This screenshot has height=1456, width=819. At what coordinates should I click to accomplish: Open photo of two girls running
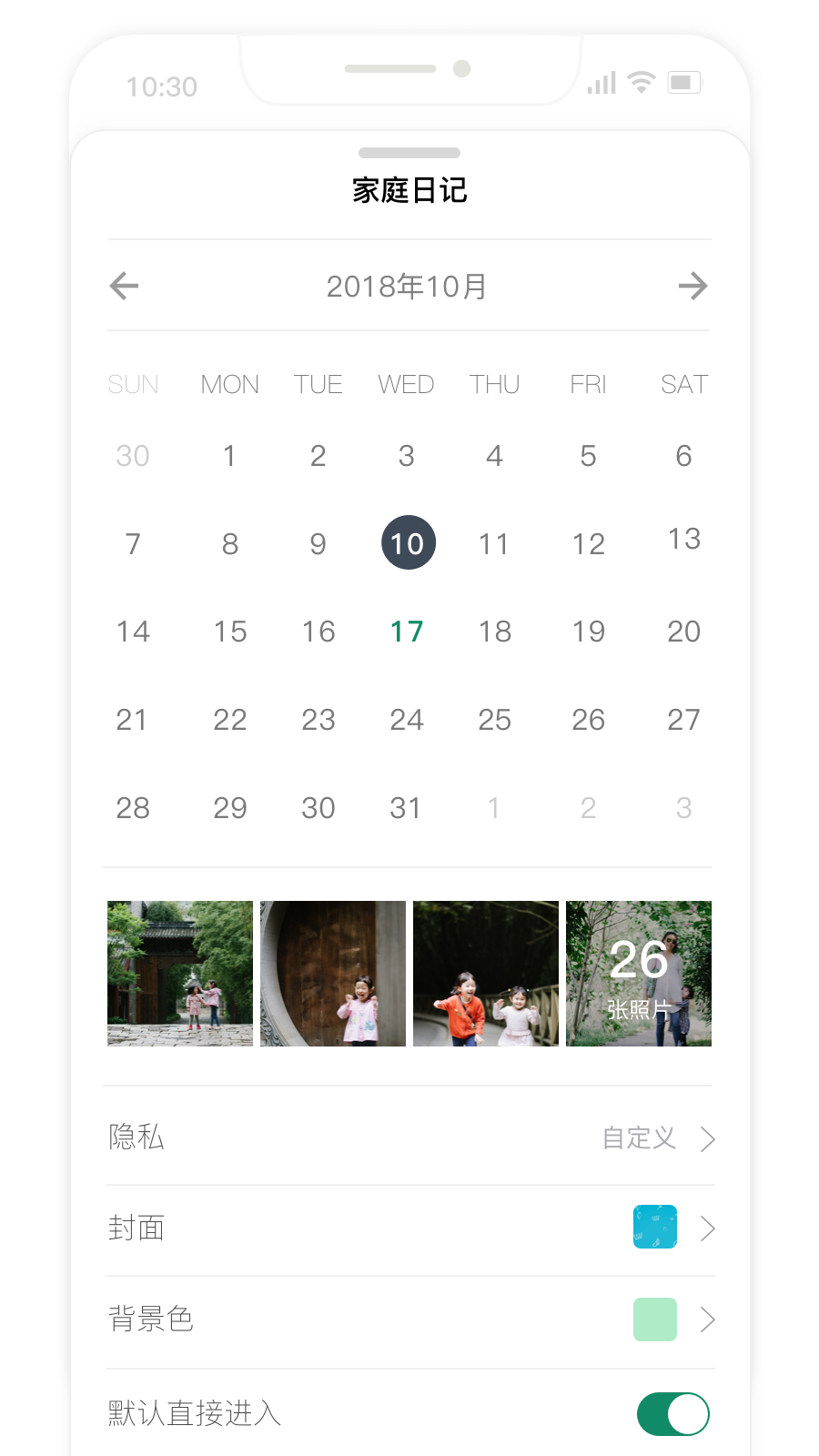tap(486, 974)
